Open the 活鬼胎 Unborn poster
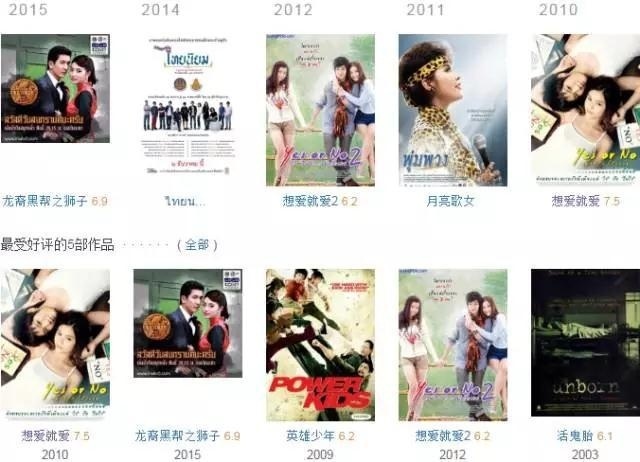The image size is (640, 462). click(585, 344)
